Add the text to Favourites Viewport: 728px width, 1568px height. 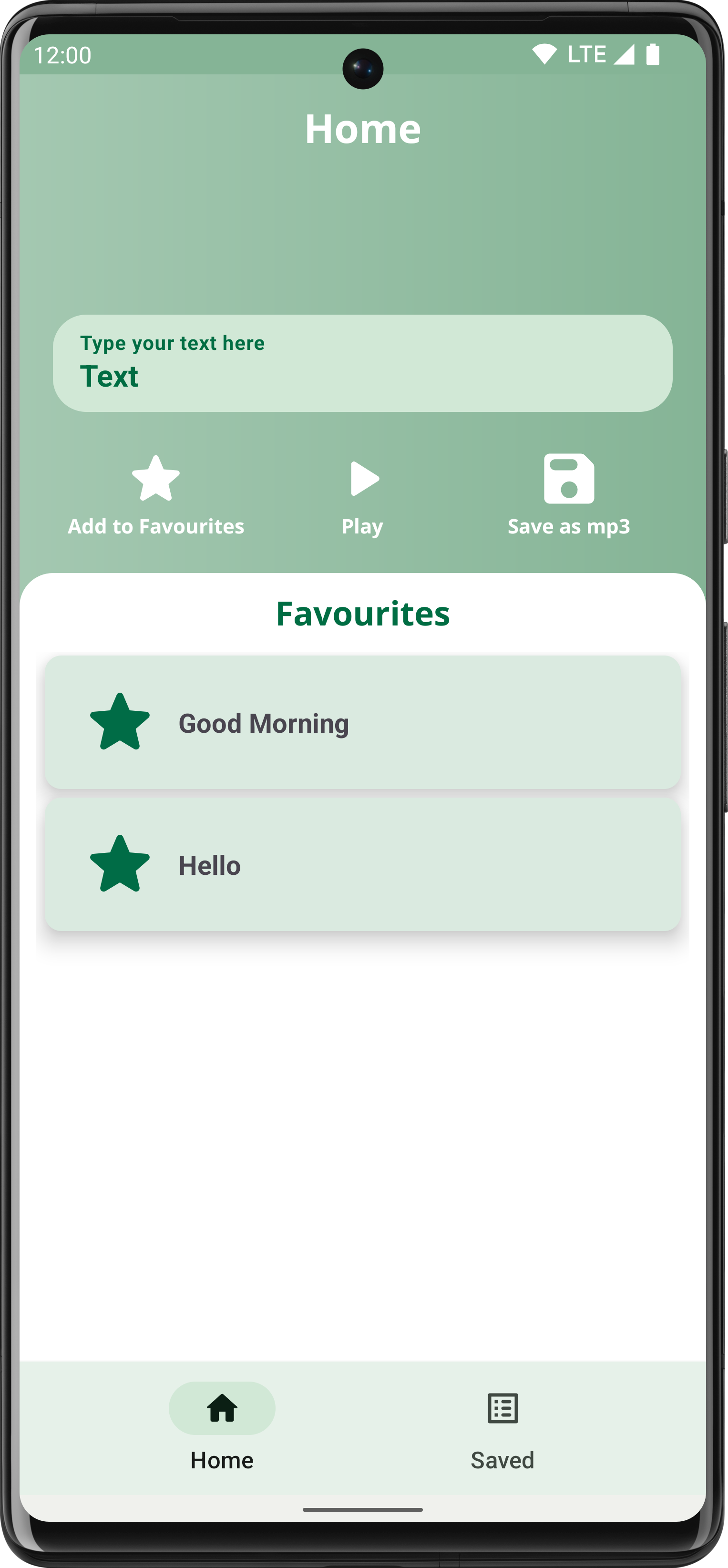click(x=156, y=495)
